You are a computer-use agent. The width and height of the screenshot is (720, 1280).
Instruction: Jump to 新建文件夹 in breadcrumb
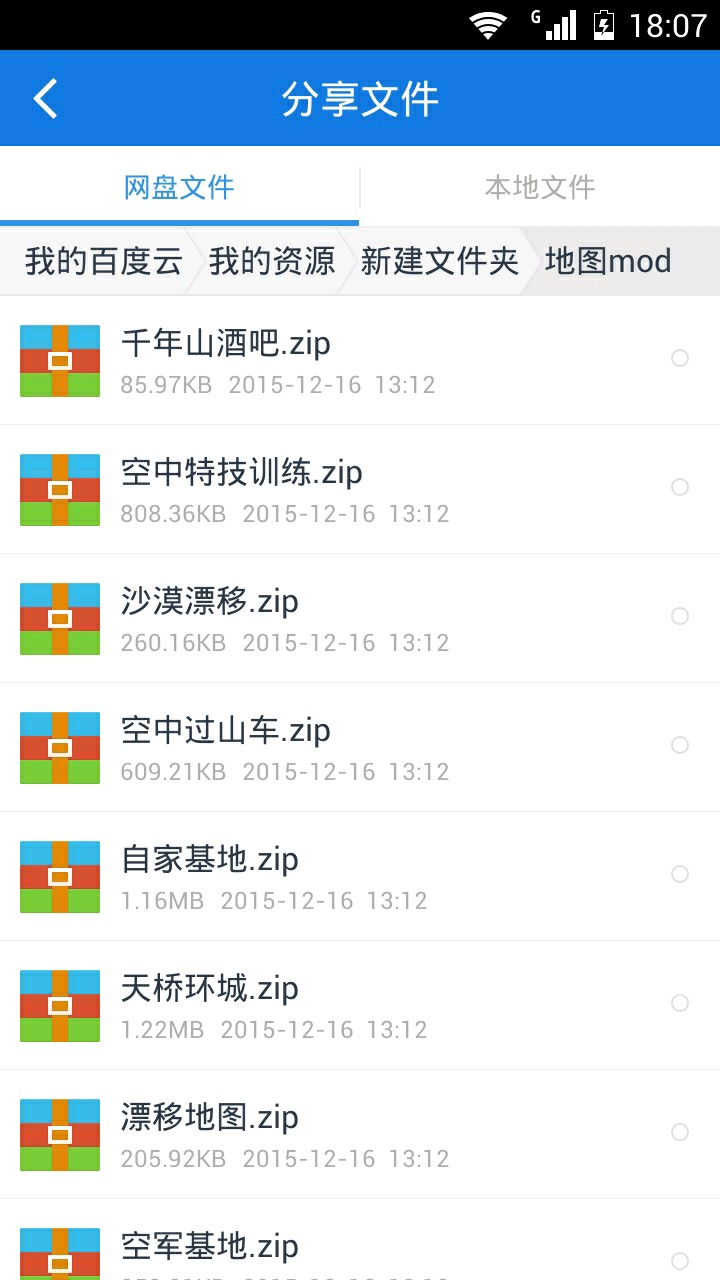click(x=439, y=262)
